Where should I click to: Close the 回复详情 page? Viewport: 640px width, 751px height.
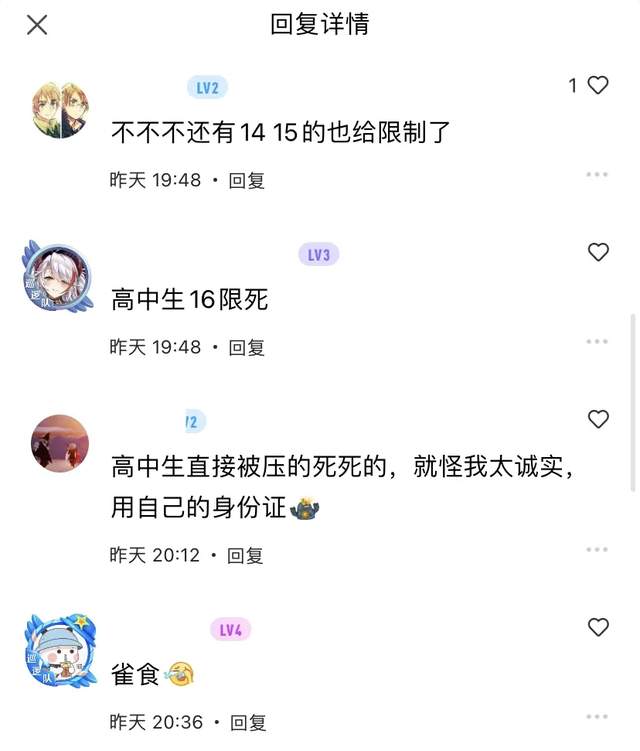[37, 25]
